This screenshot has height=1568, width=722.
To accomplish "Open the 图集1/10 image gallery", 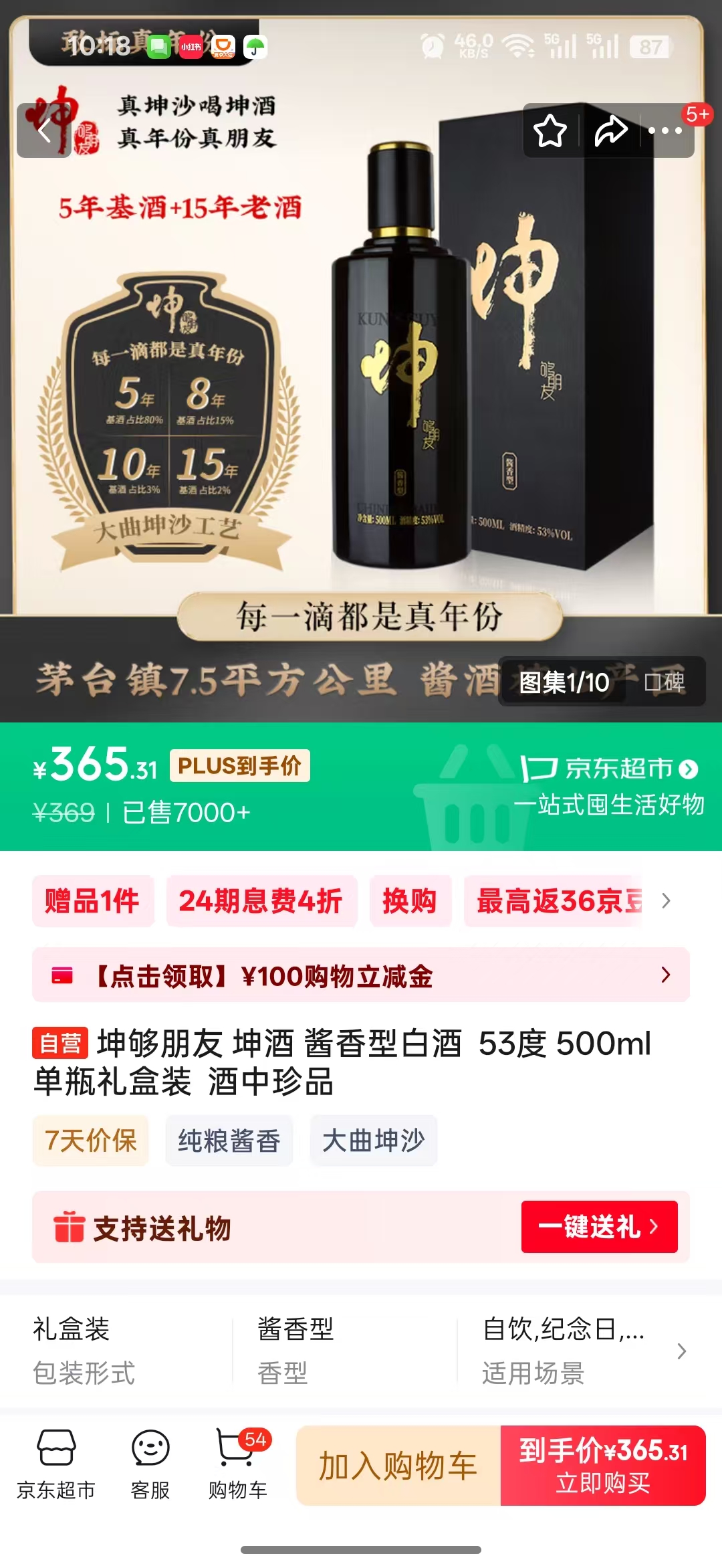I will 564,682.
